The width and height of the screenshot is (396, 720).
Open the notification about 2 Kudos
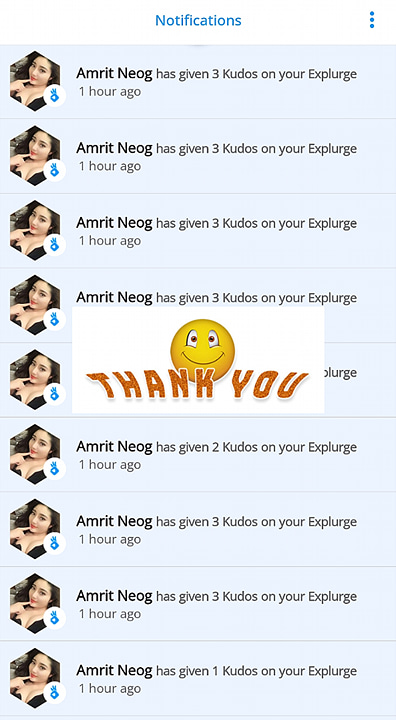[x=198, y=454]
